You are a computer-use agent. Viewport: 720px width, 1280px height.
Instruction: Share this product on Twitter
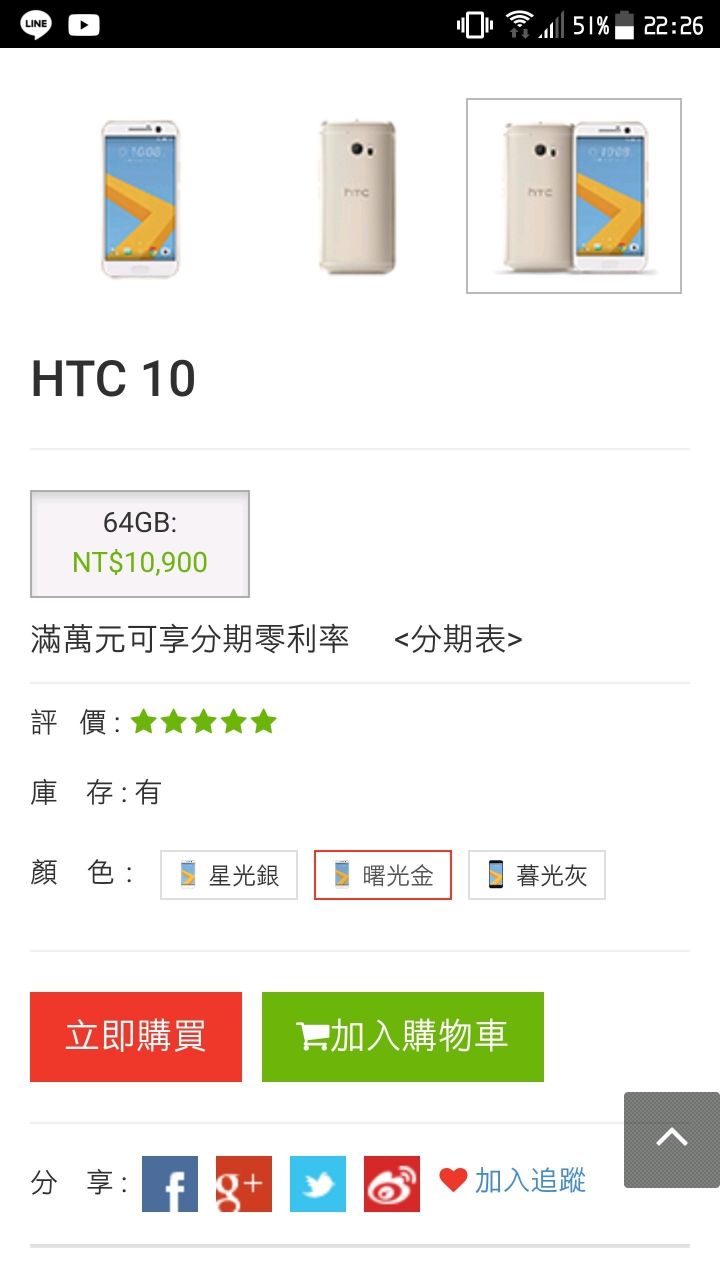[x=318, y=1184]
